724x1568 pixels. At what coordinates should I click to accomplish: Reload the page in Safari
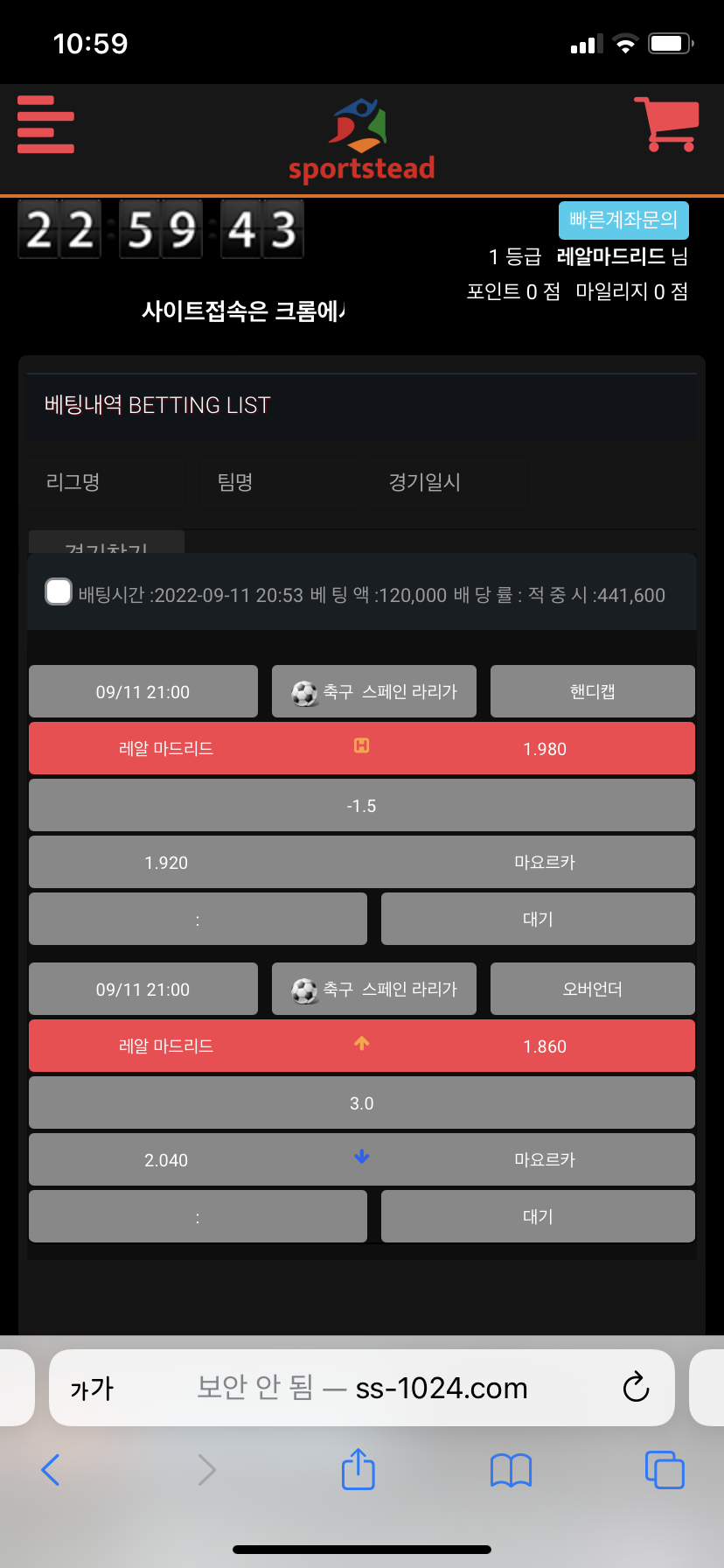[636, 1388]
